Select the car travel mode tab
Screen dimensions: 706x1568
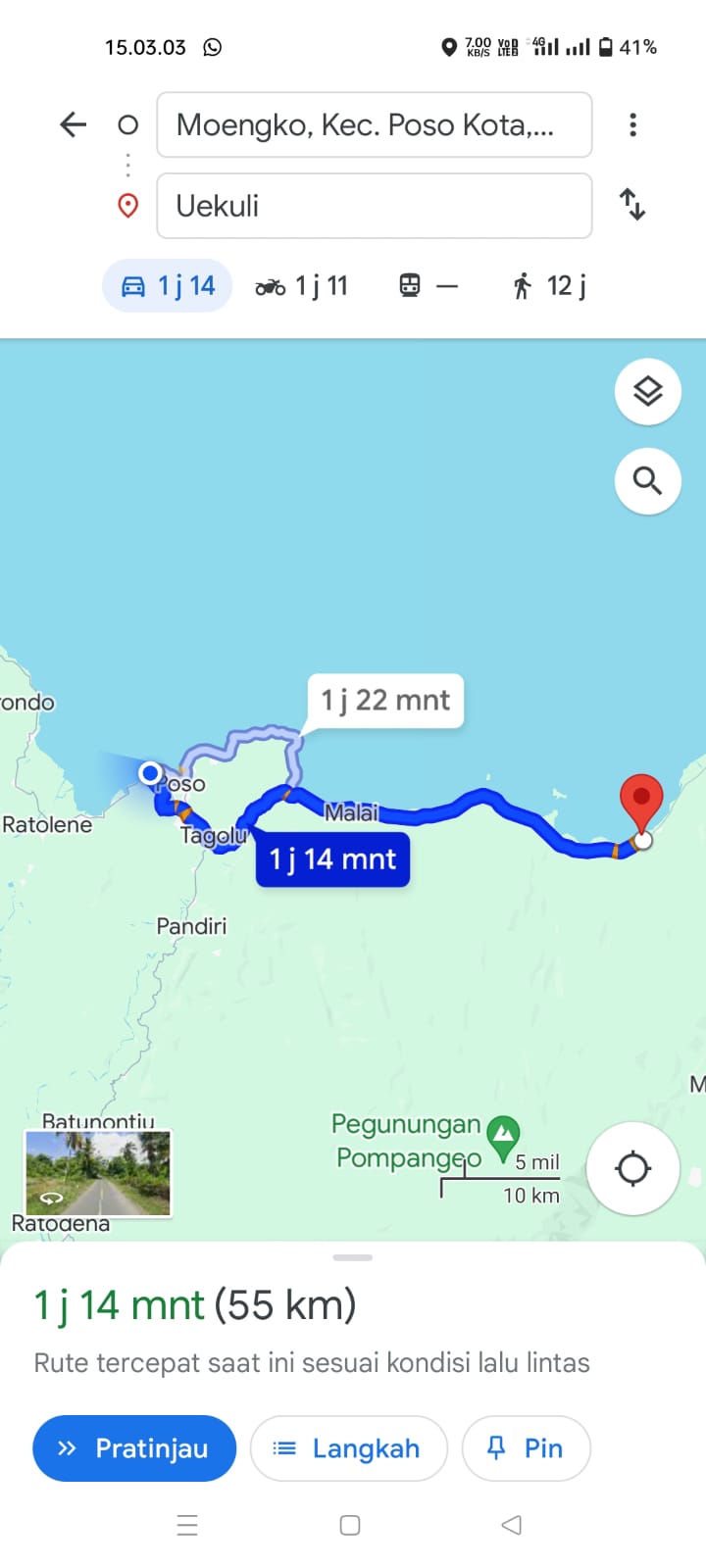click(x=167, y=286)
